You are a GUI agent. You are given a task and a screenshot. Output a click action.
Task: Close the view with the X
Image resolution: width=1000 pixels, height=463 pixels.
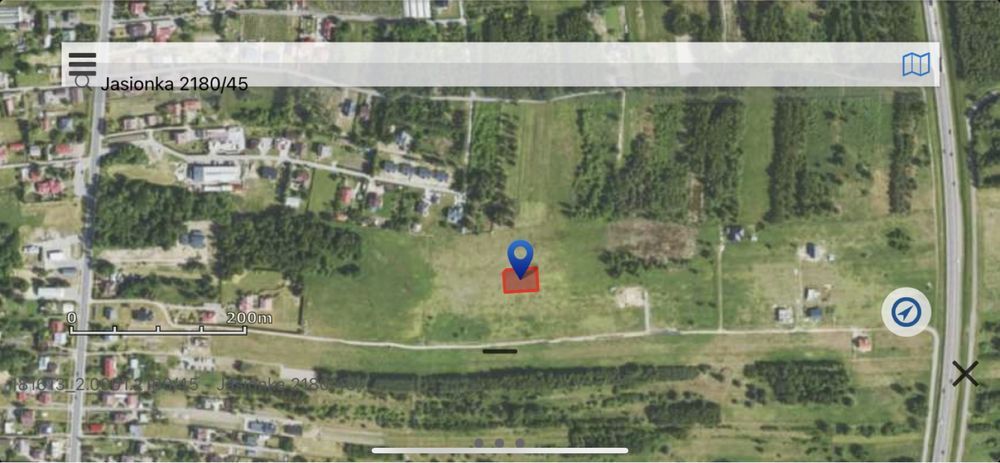[965, 374]
